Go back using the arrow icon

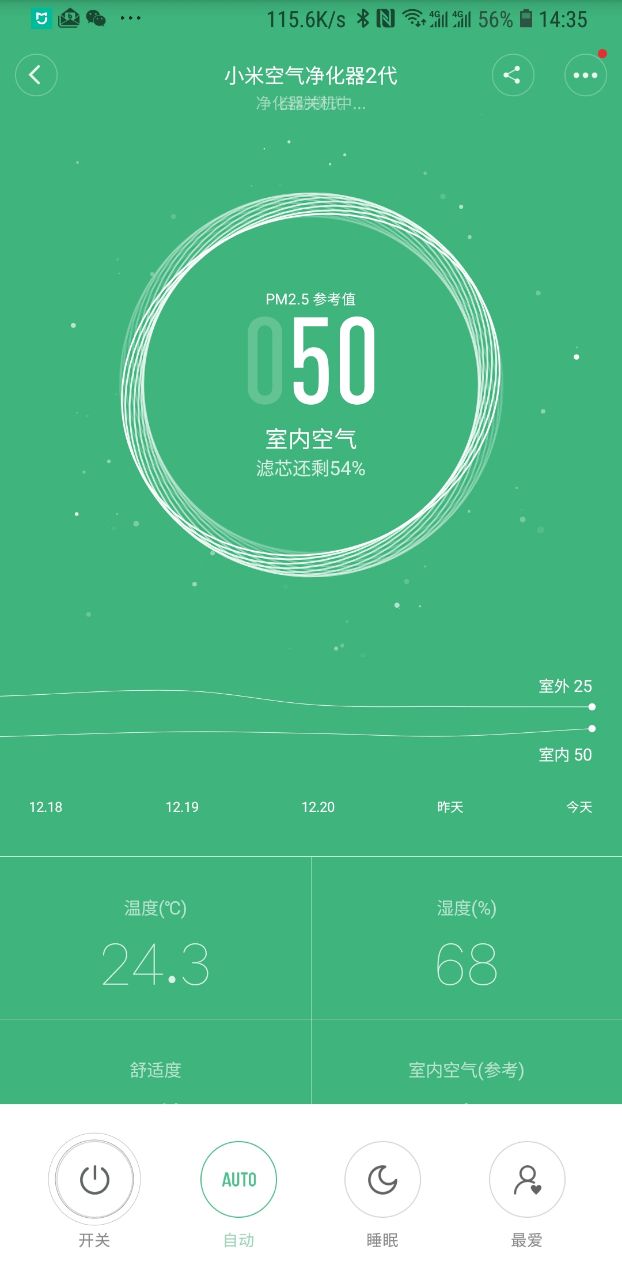pos(36,75)
